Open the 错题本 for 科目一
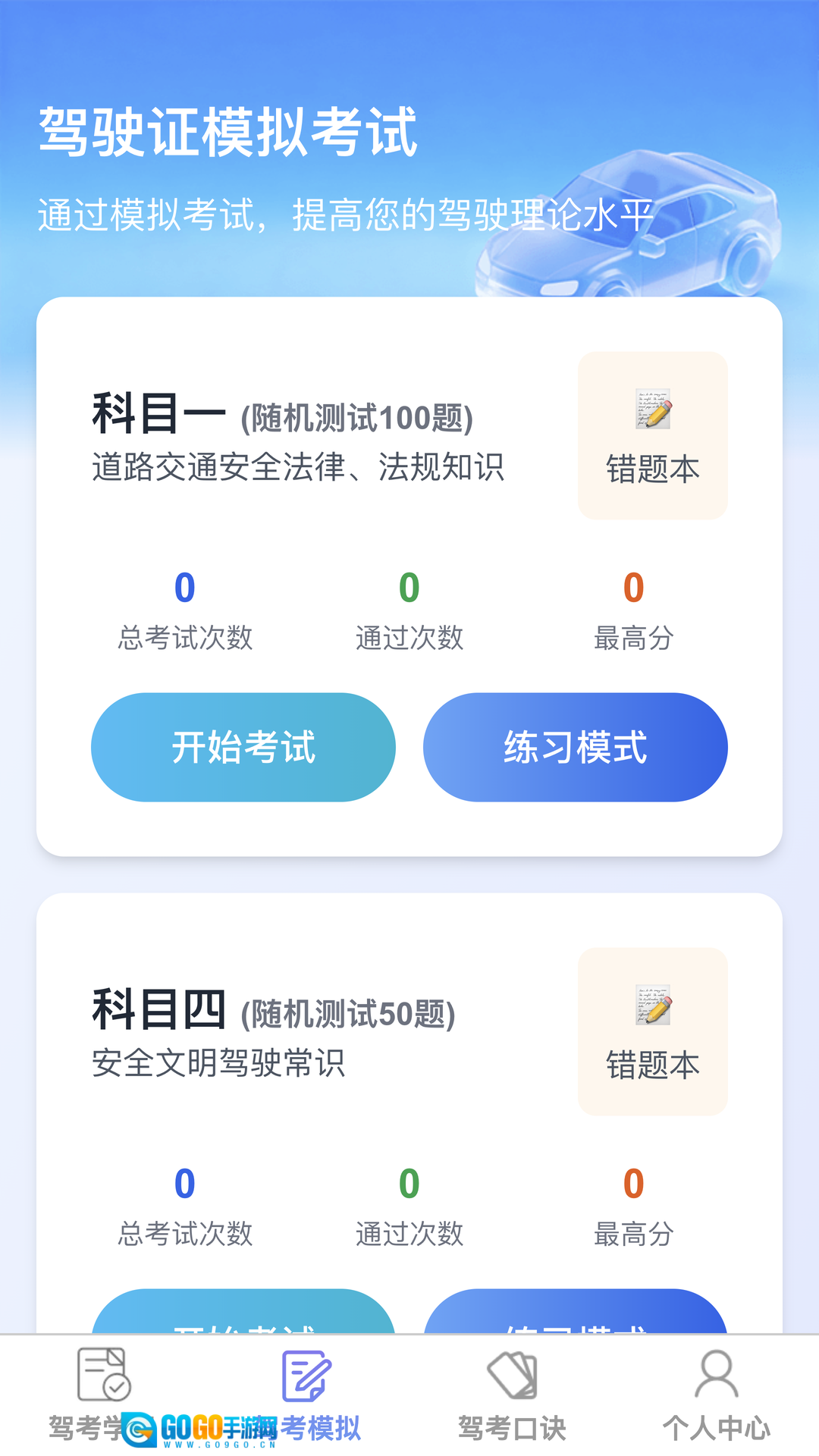 (x=652, y=435)
